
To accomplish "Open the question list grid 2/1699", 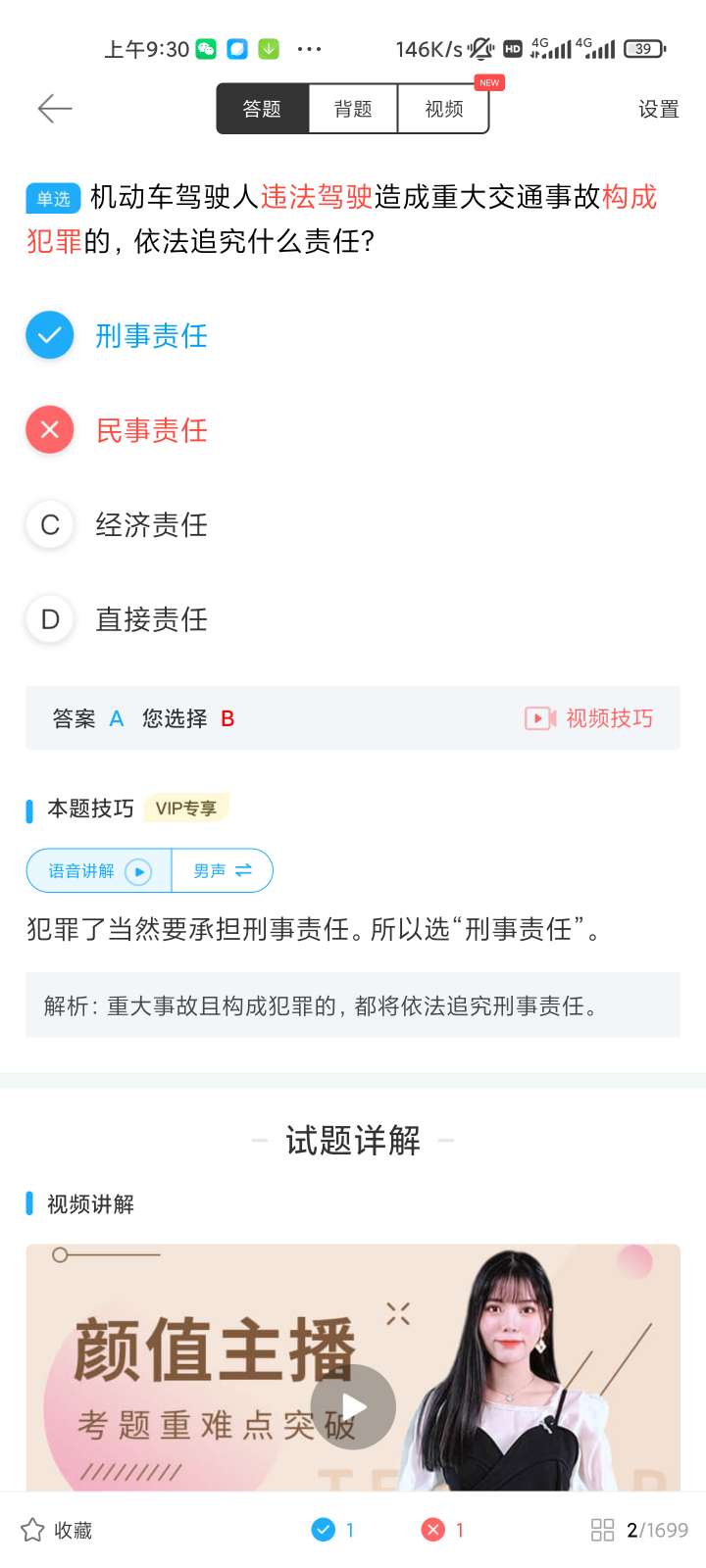I will point(639,1530).
